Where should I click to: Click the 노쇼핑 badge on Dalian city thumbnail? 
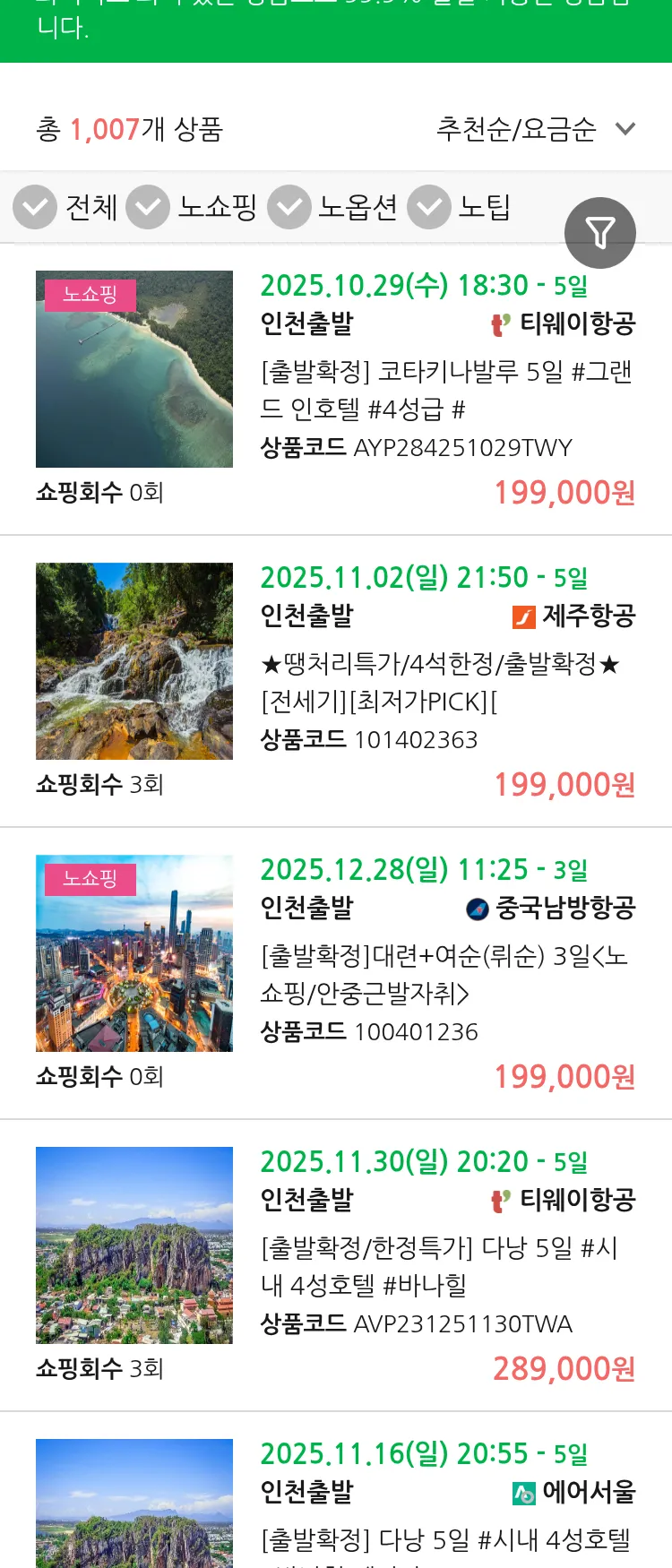click(x=89, y=879)
